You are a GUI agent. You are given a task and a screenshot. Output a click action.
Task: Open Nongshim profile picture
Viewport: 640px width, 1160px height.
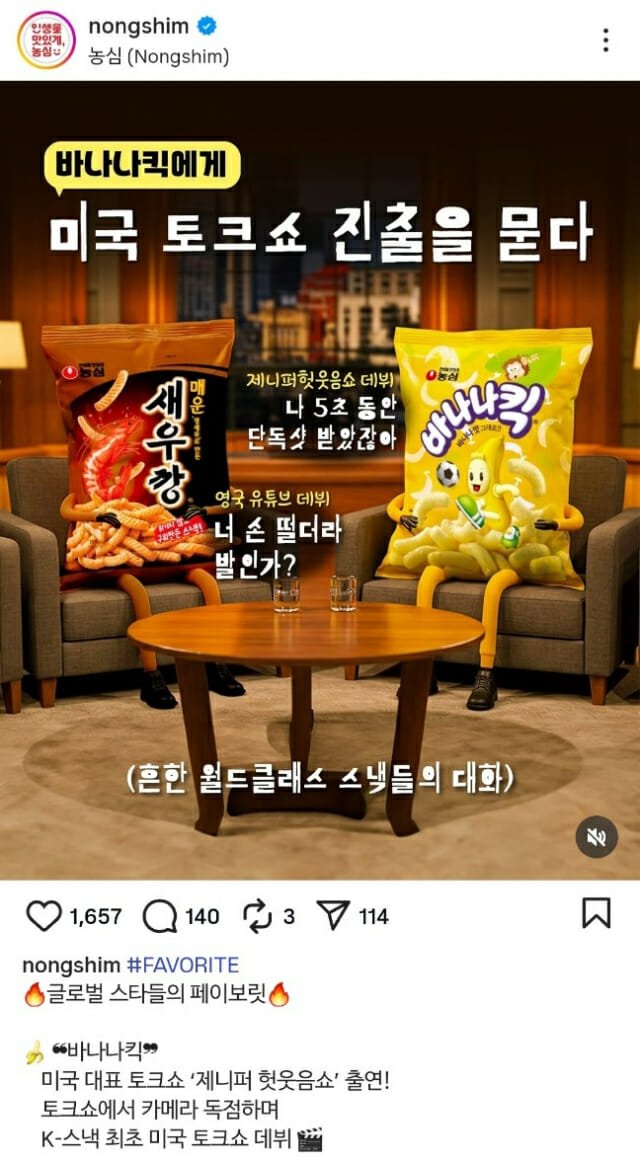click(46, 40)
